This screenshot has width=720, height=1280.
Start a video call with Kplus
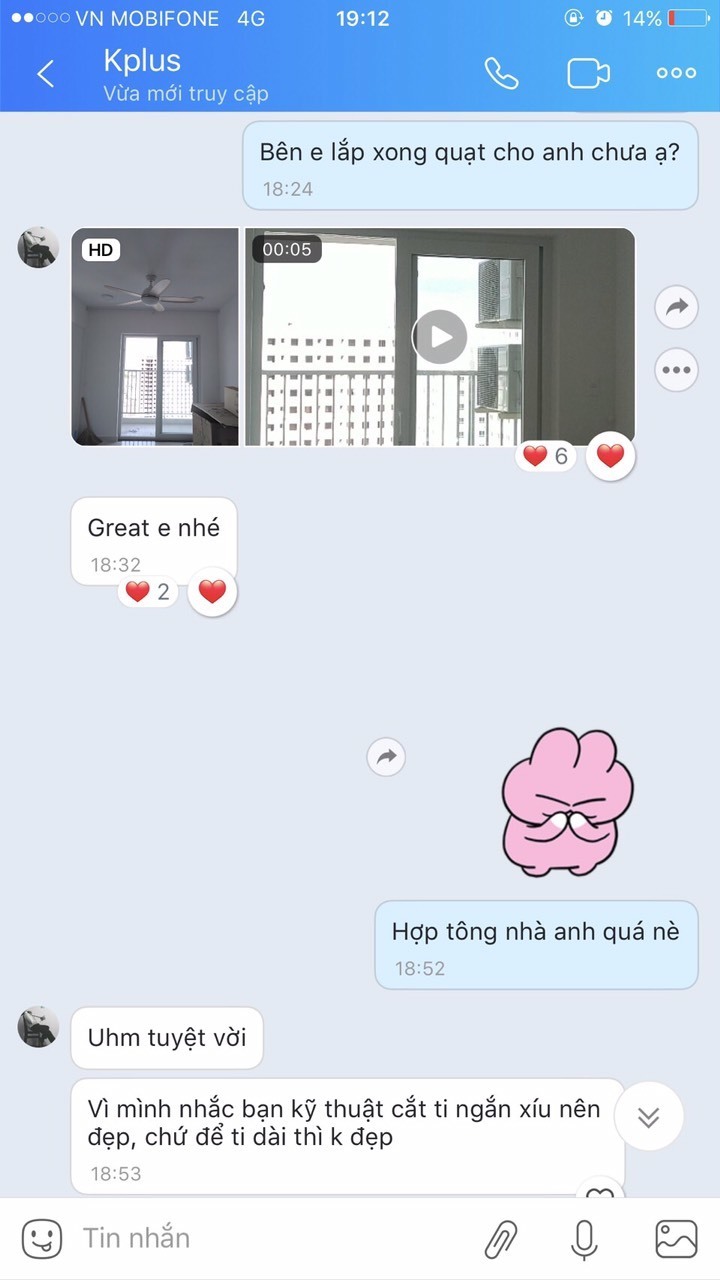point(589,74)
